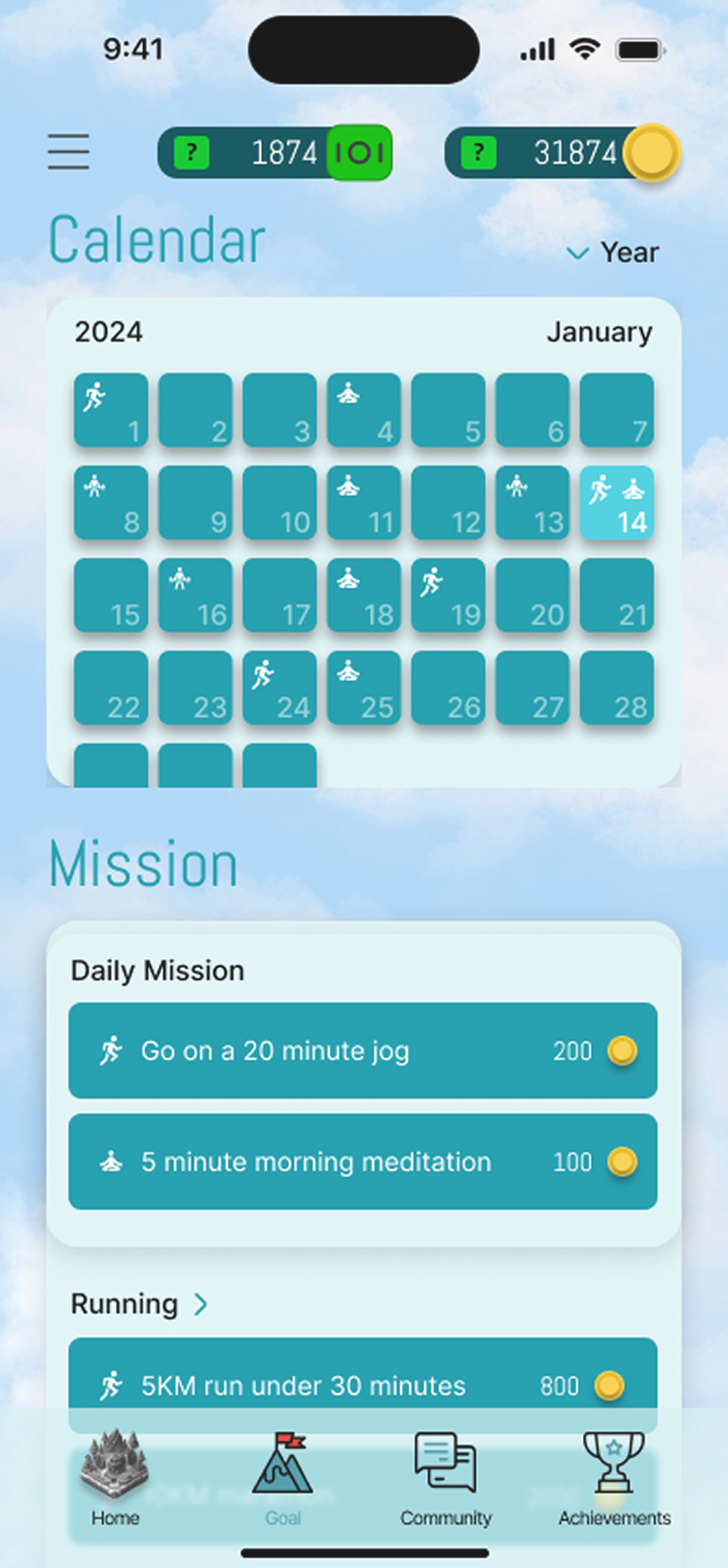Switch to the Goal tab
The height and width of the screenshot is (1568, 728).
tap(282, 1479)
